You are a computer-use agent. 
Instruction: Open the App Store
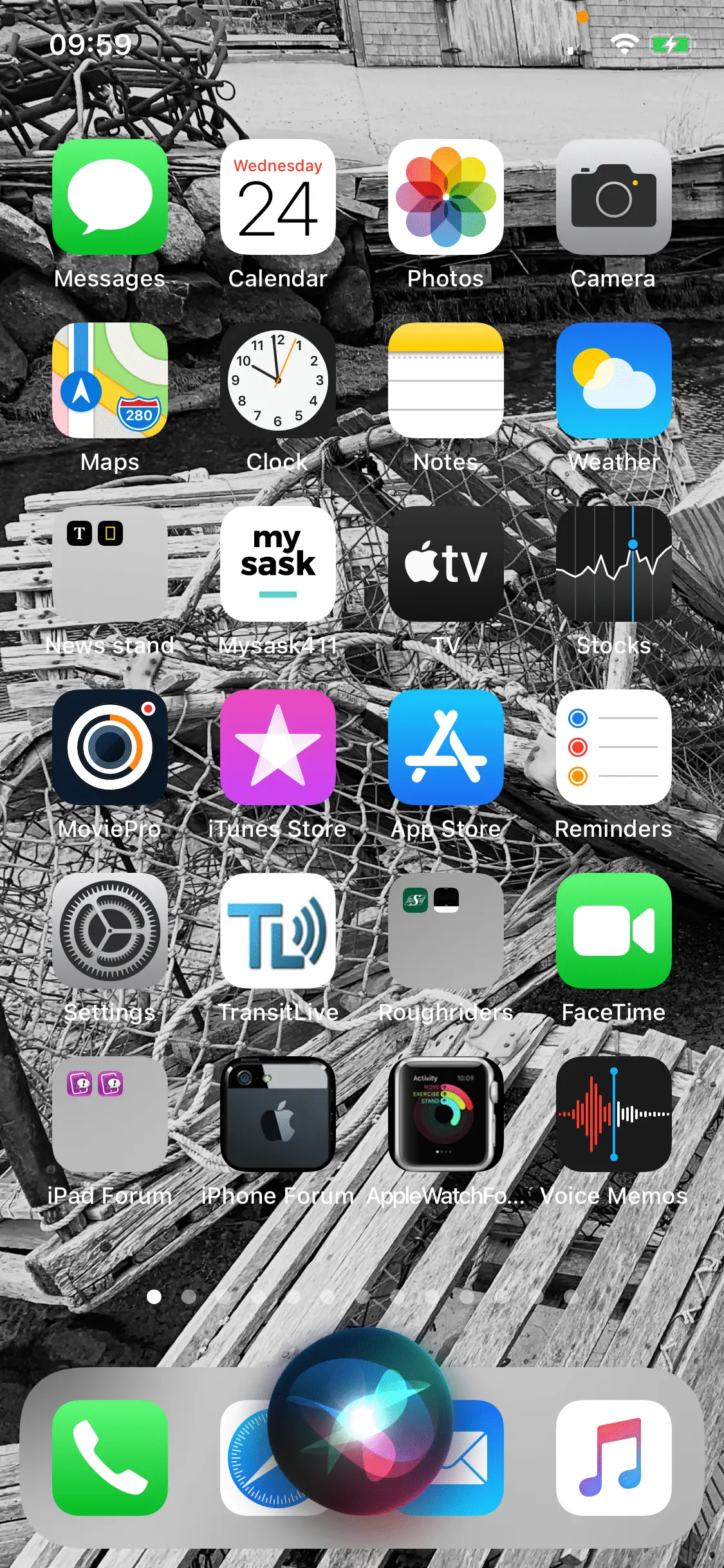[x=446, y=747]
